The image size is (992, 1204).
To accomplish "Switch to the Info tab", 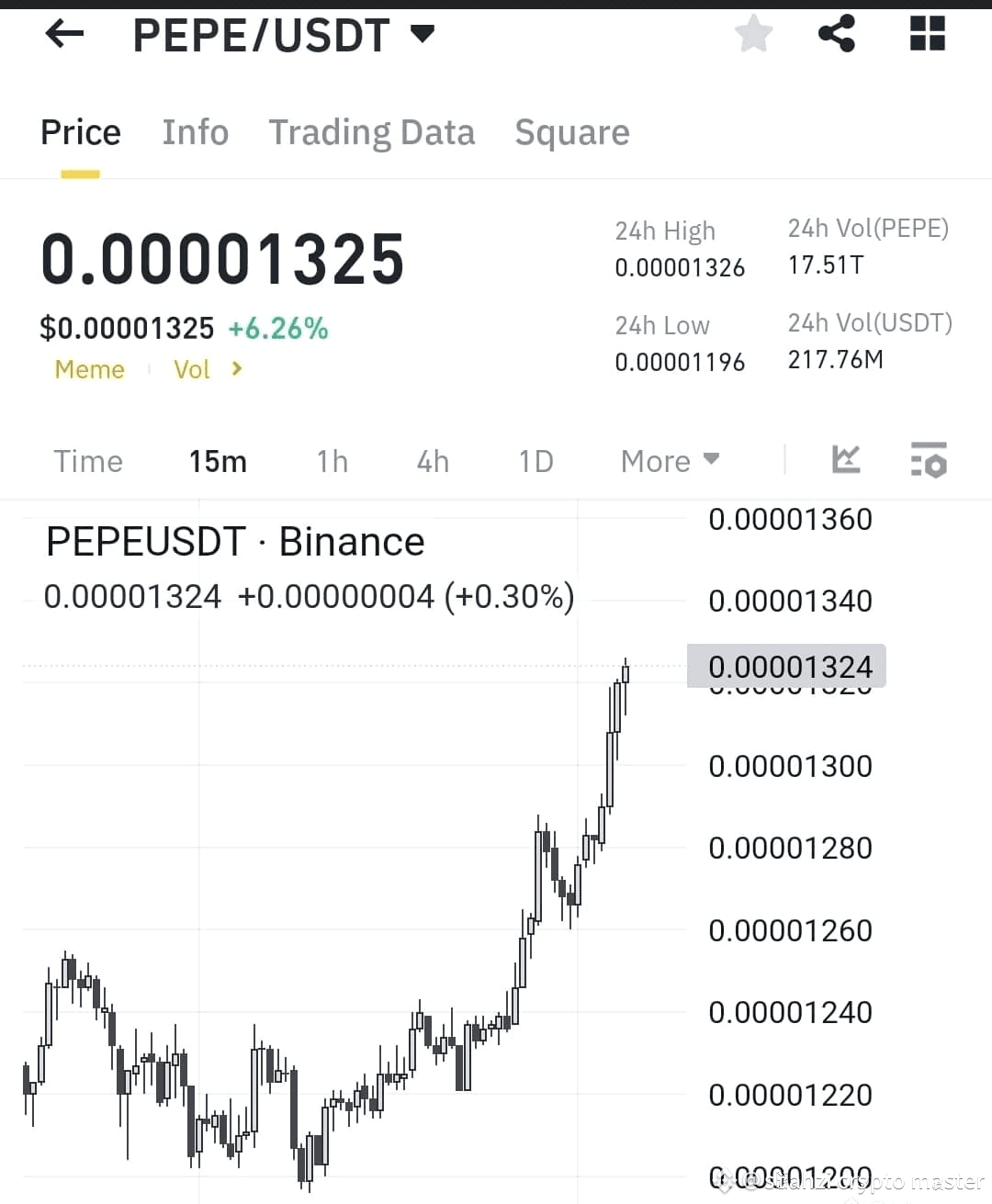I will point(195,132).
